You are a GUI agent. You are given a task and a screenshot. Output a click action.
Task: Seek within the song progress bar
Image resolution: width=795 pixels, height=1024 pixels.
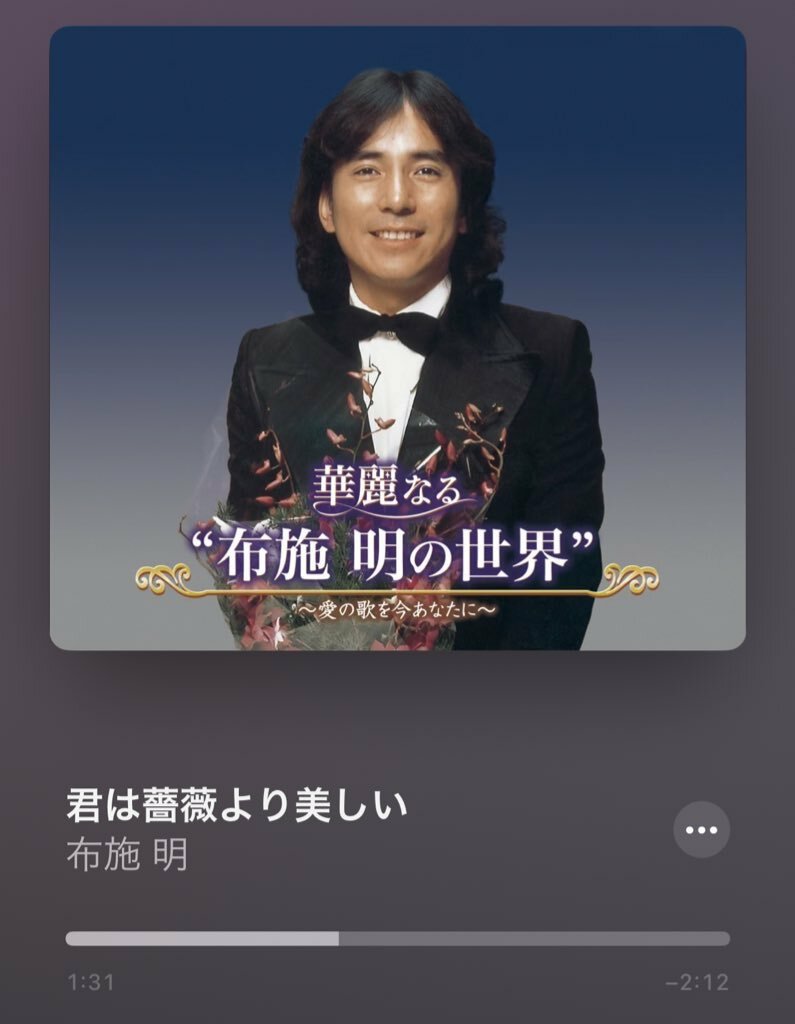coord(397,938)
